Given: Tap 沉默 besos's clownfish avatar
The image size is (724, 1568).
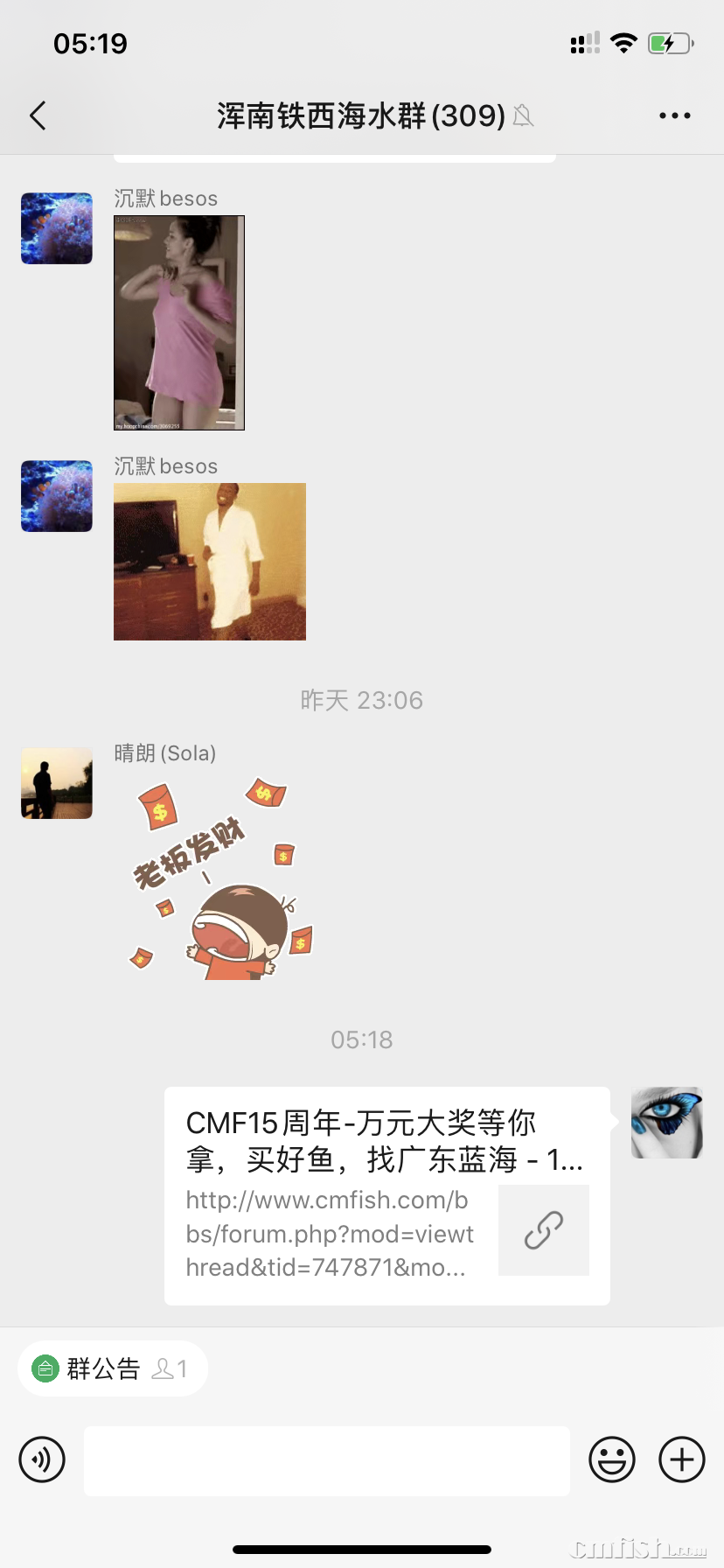Looking at the screenshot, I should coord(56,227).
